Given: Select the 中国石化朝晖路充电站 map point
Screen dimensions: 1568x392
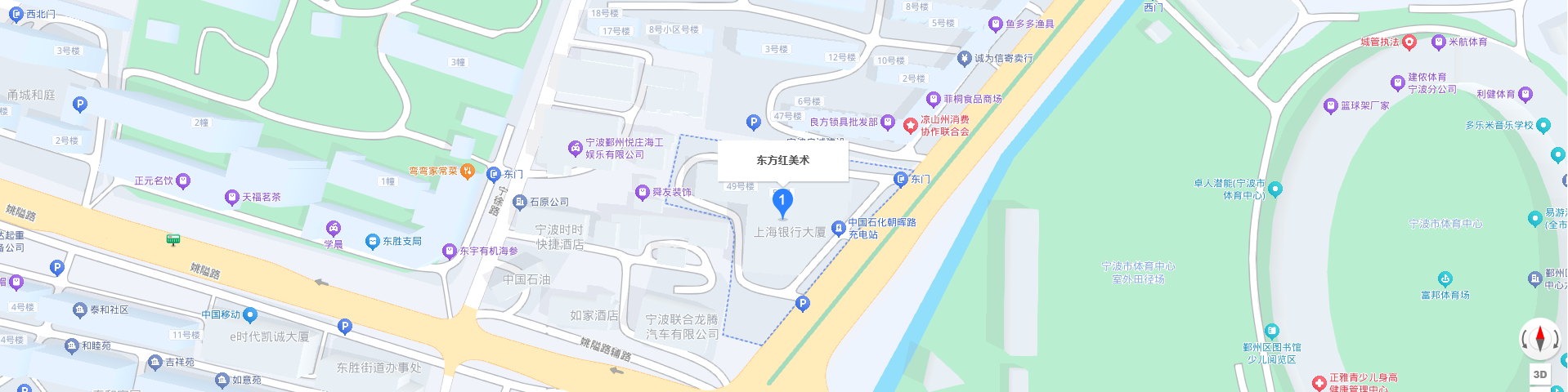Looking at the screenshot, I should tap(838, 228).
